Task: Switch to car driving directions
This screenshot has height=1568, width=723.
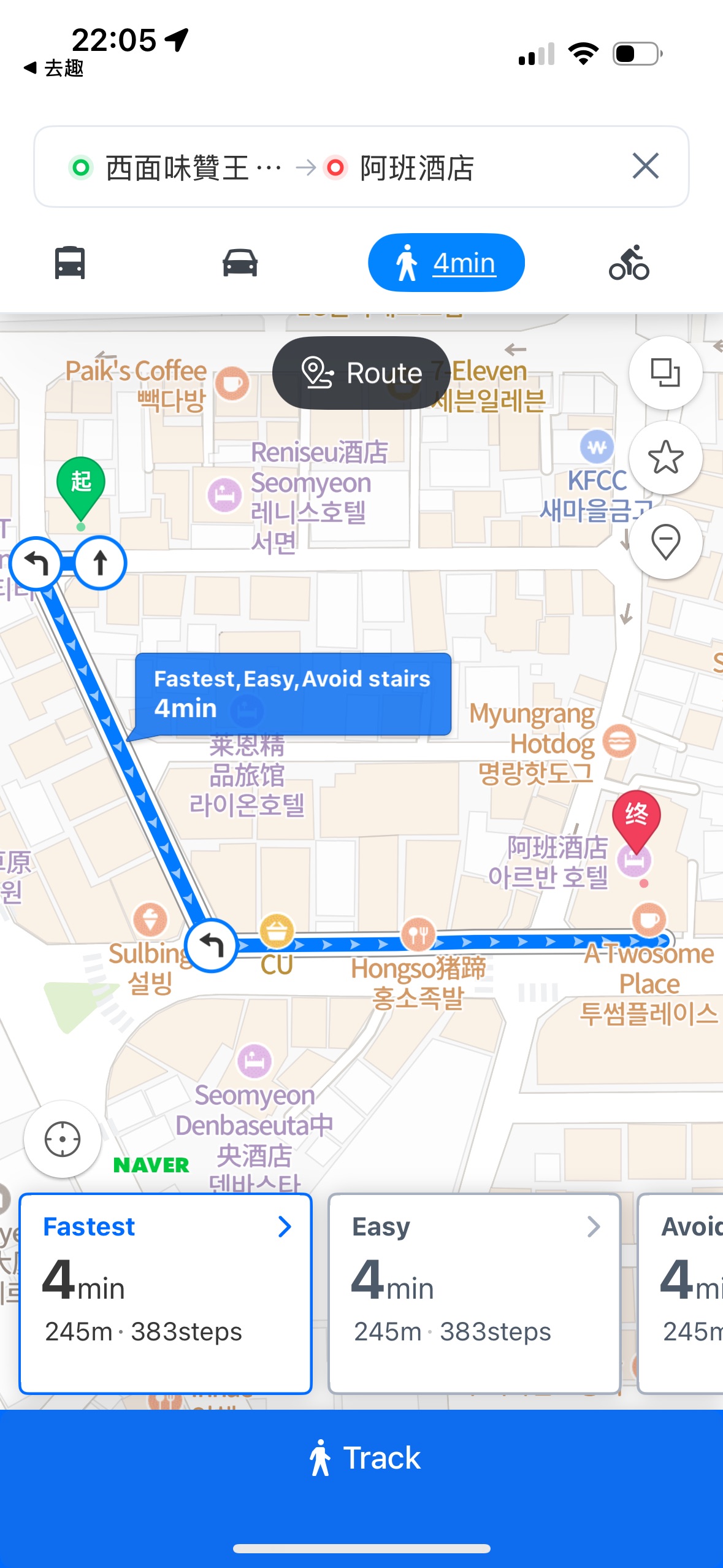Action: pos(240,263)
